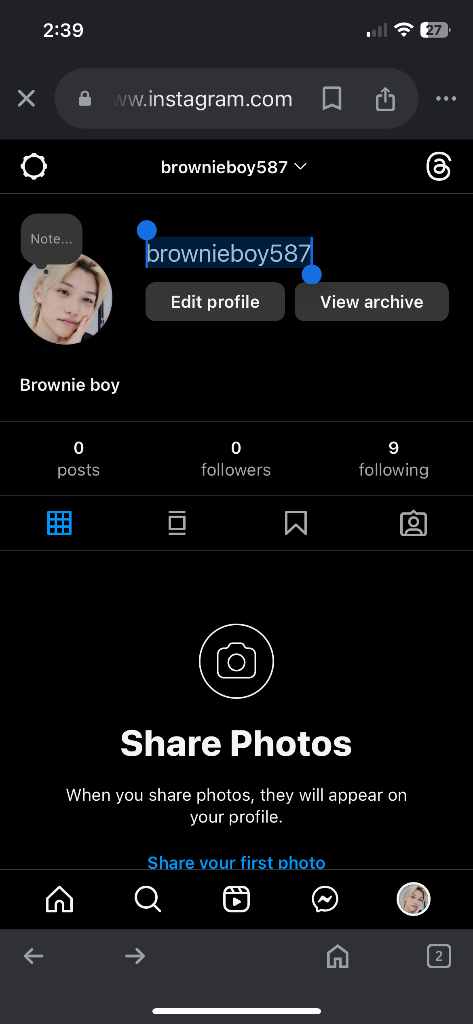
Task: Open the browser overflow menu
Action: pyautogui.click(x=446, y=99)
